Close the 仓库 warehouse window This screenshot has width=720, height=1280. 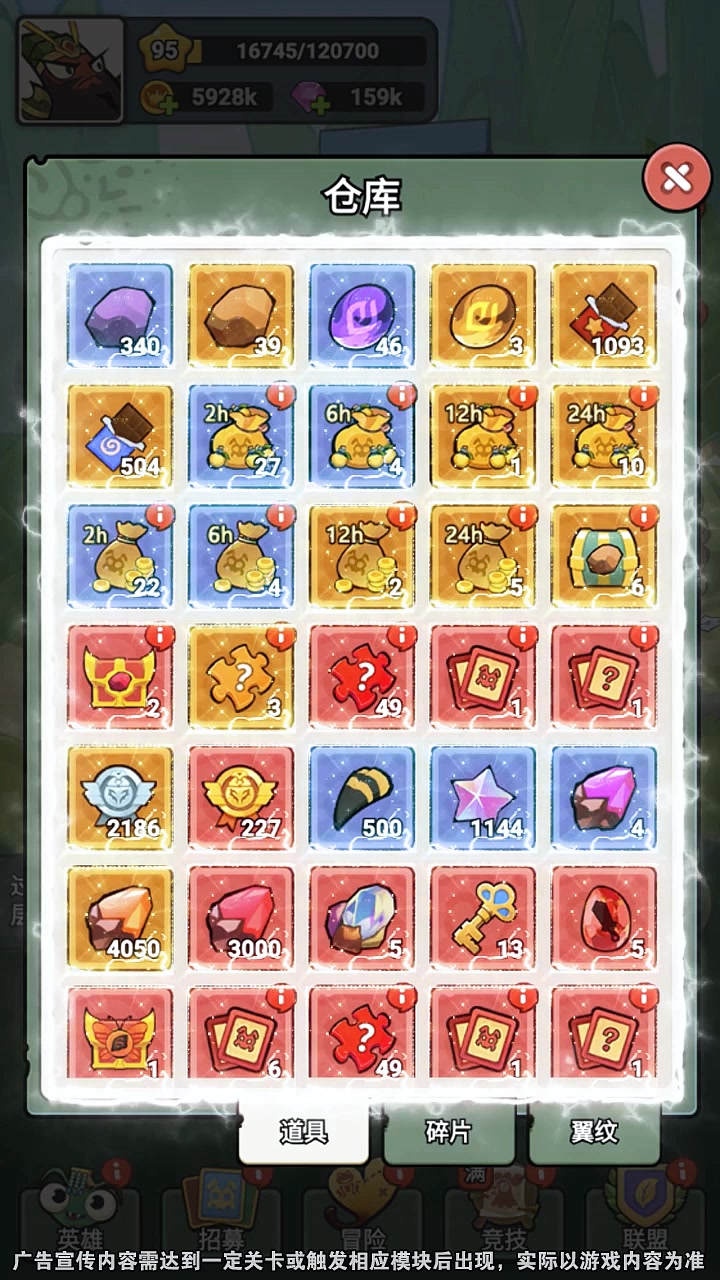[x=677, y=179]
